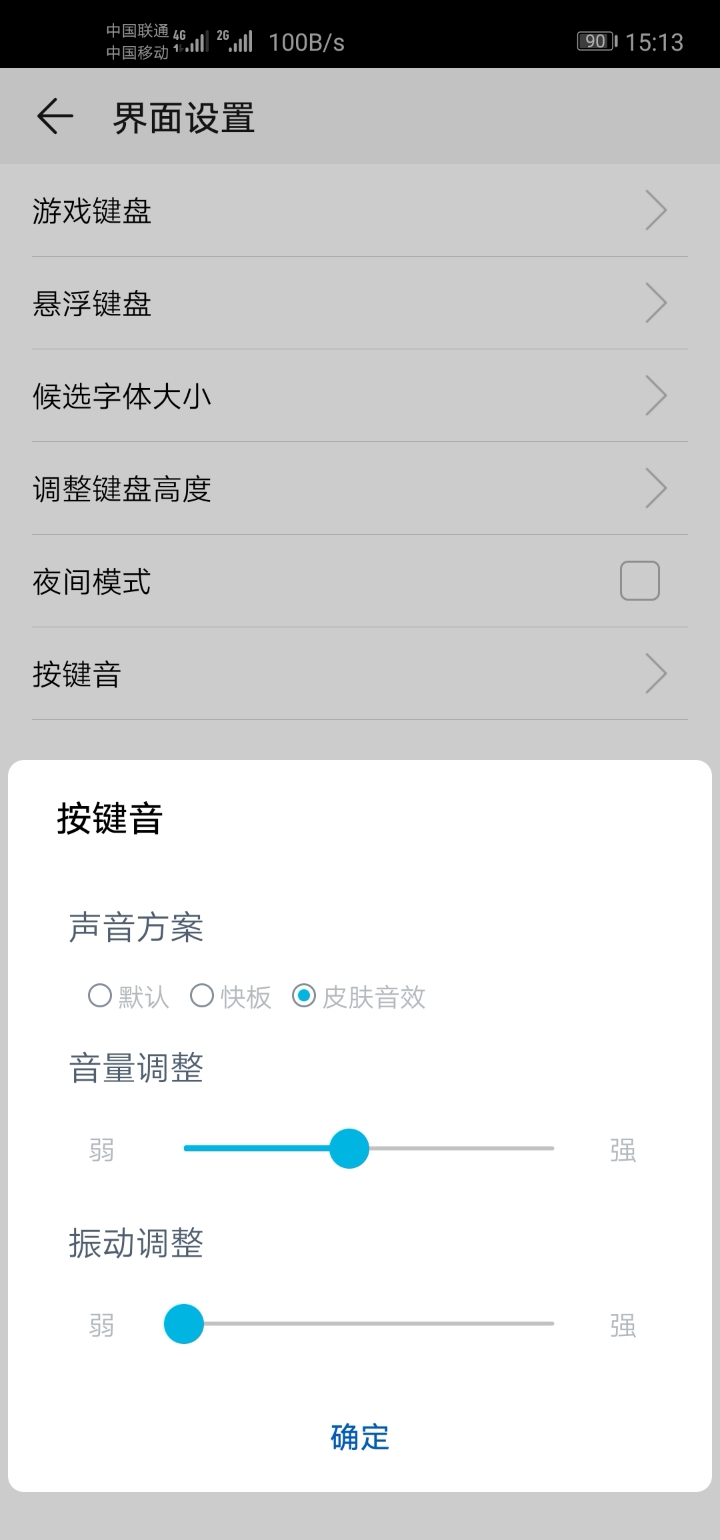Tap the 音量调整 volume slider
The width and height of the screenshot is (720, 1540).
[368, 1148]
